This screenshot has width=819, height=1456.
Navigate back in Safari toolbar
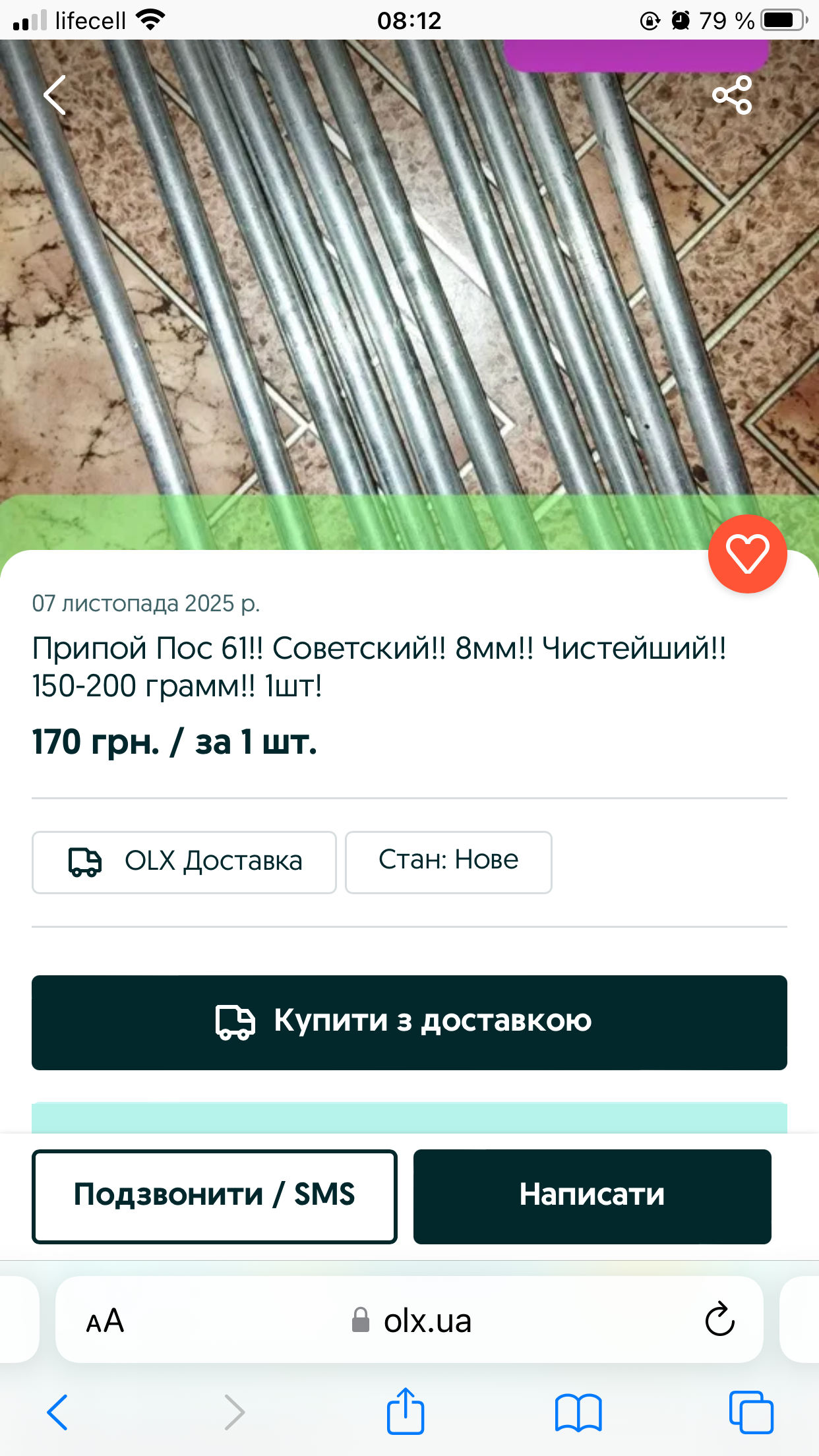coord(57,1412)
